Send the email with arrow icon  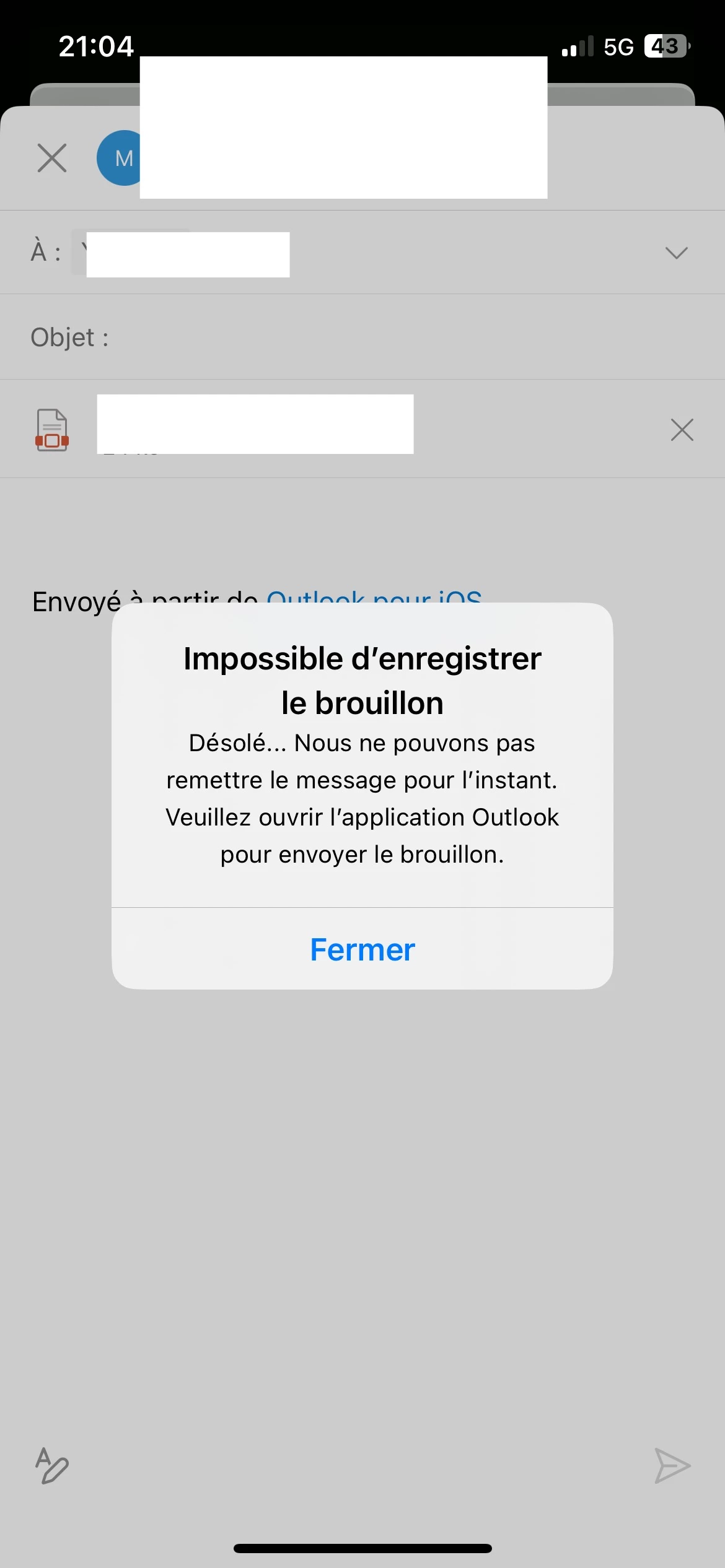pos(672,1466)
